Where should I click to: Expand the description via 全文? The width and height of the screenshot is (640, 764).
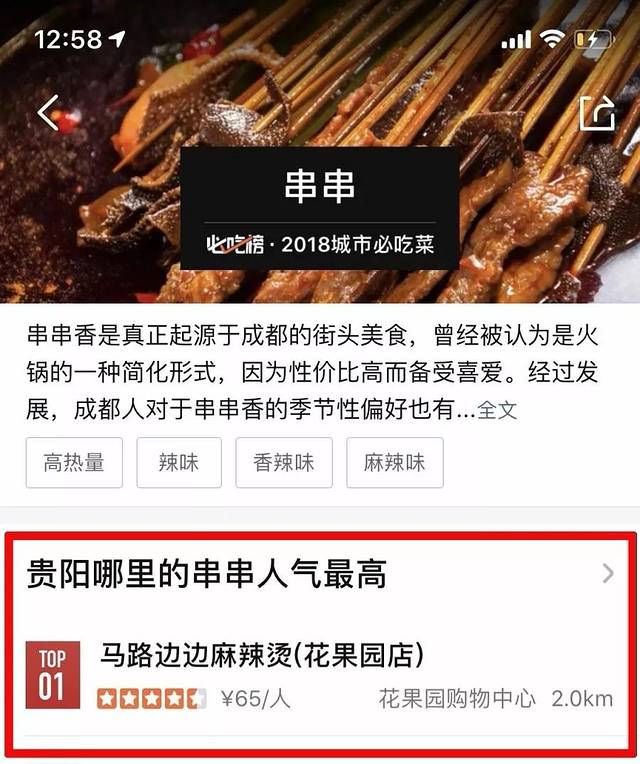pyautogui.click(x=497, y=410)
